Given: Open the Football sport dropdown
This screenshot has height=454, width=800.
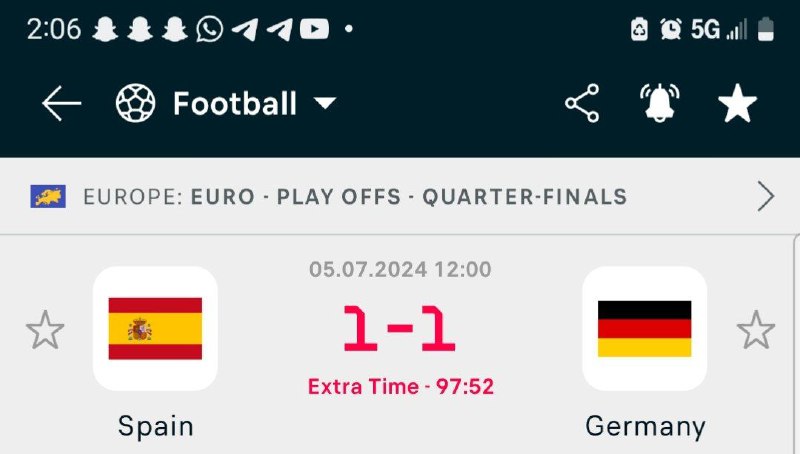Looking at the screenshot, I should click(x=227, y=104).
